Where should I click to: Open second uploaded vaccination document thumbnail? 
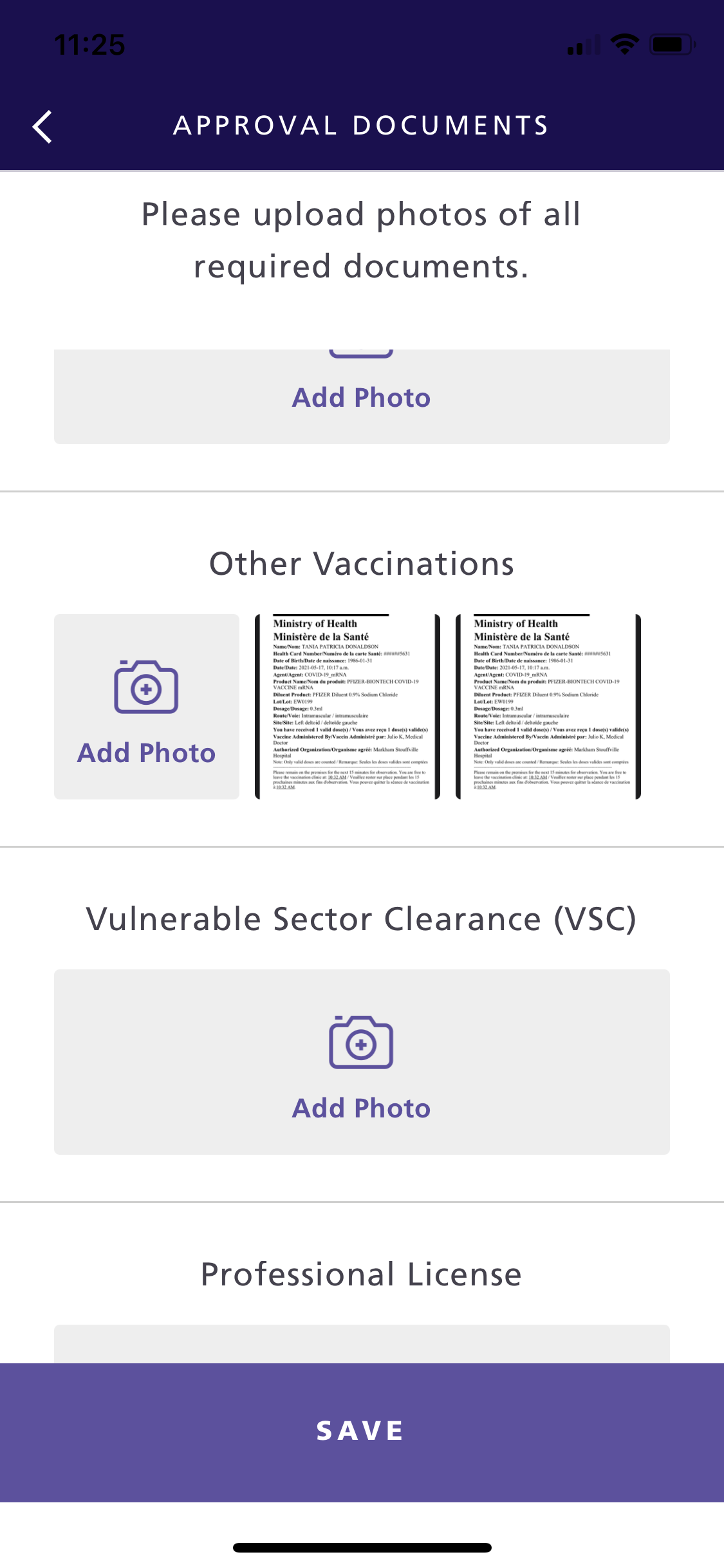pyautogui.click(x=548, y=707)
